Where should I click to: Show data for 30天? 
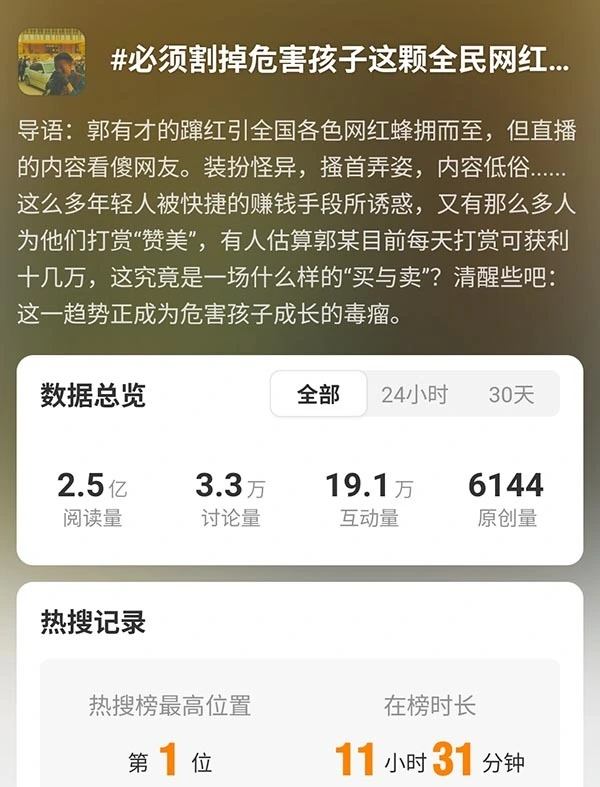(511, 395)
